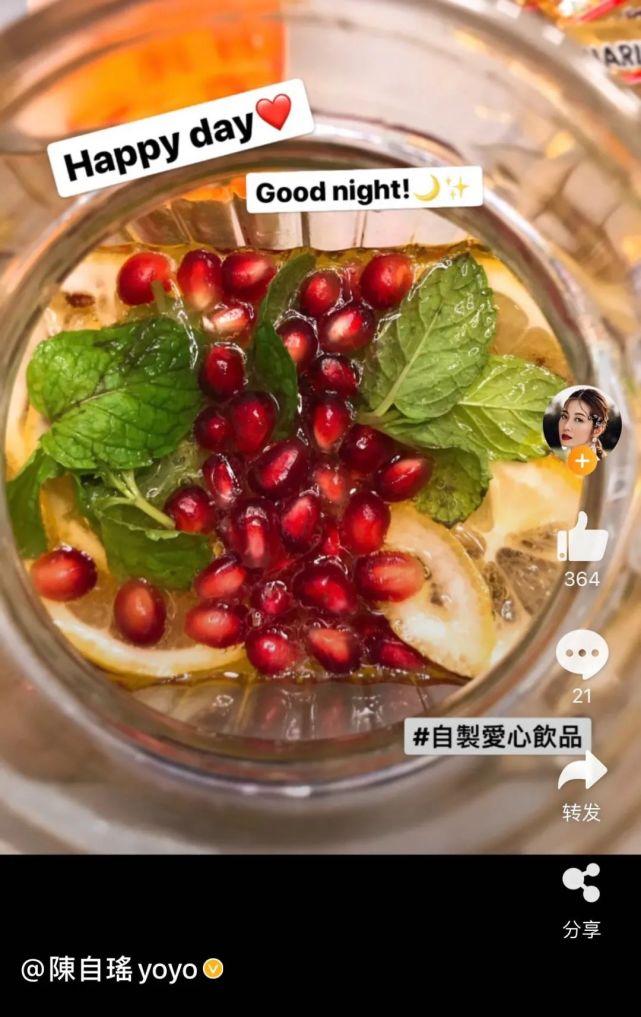
Task: Follow the creator with the plus badge
Action: (582, 461)
